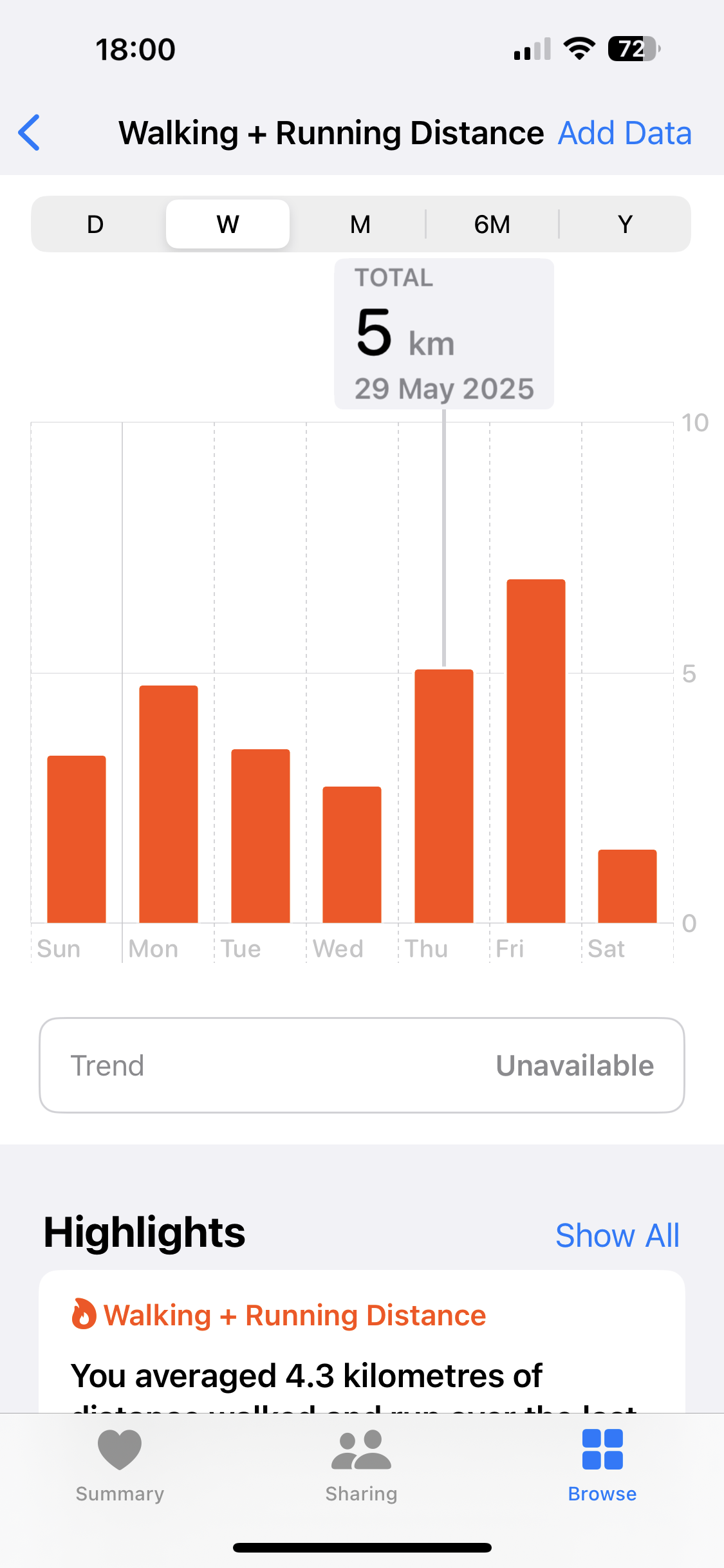Show All highlights
The width and height of the screenshot is (724, 1568).
point(617,1235)
